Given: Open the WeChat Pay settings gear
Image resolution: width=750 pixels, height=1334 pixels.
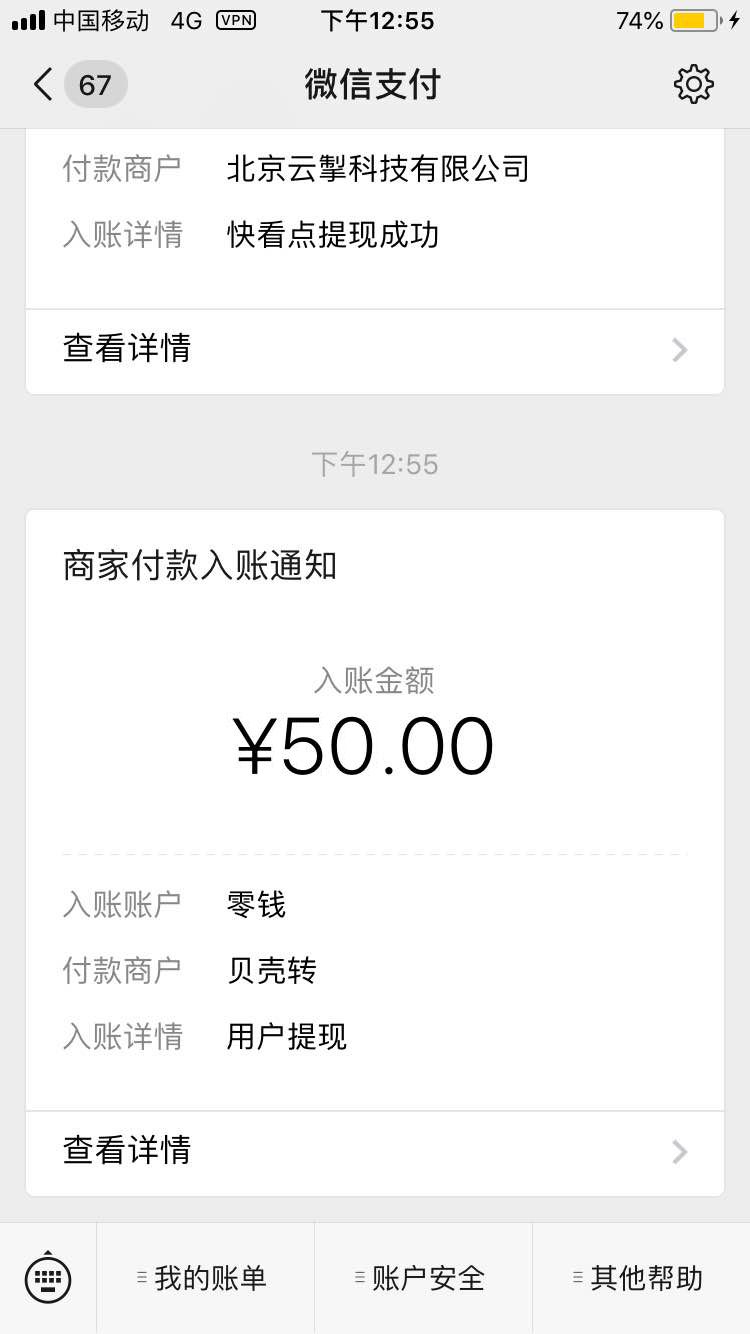Looking at the screenshot, I should [694, 84].
